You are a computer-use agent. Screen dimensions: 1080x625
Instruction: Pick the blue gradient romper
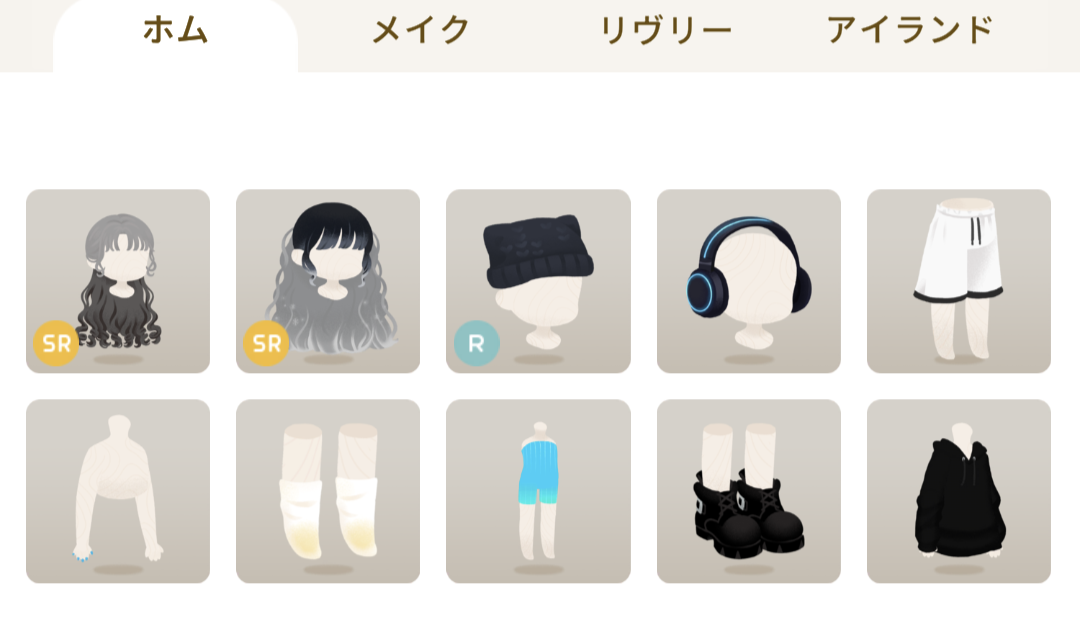[538, 491]
